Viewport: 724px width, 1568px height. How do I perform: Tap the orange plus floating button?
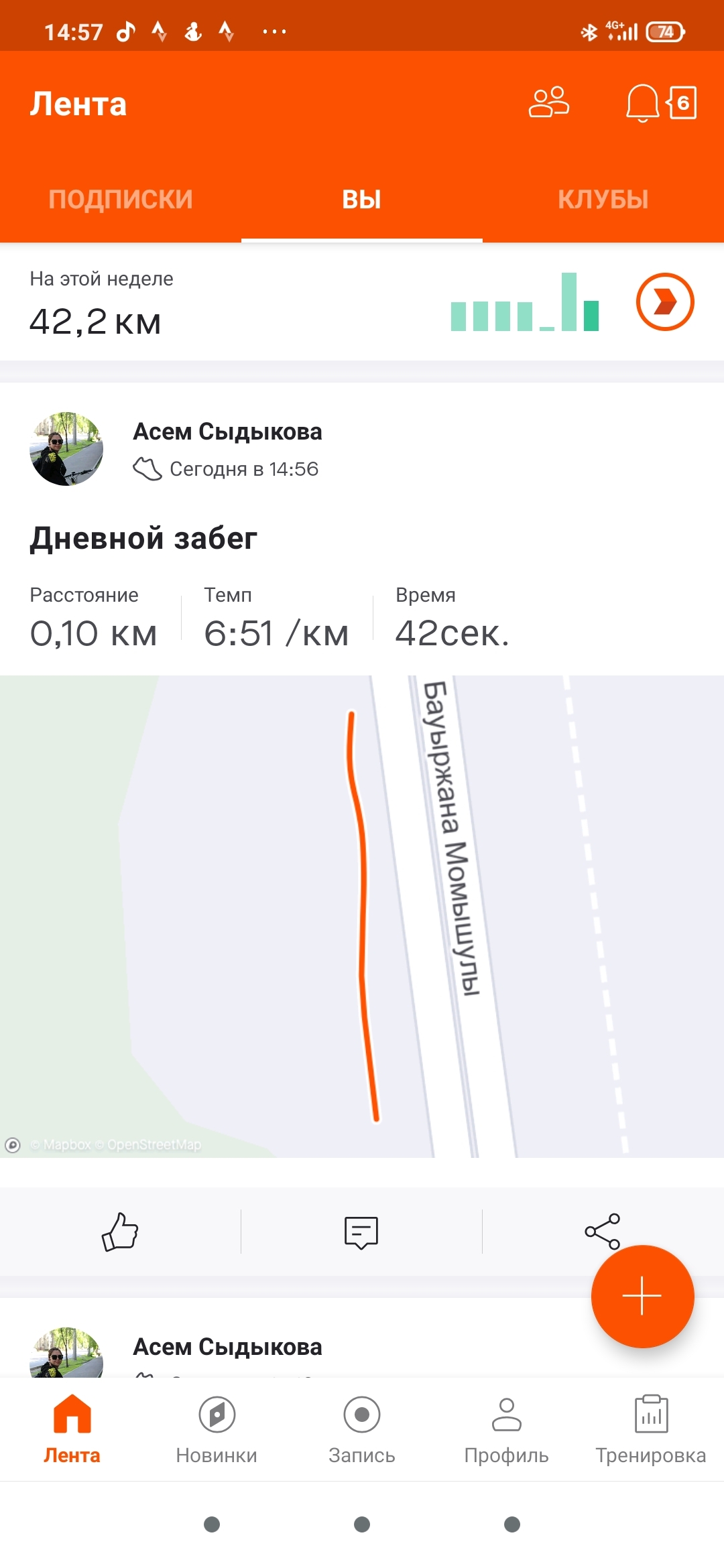coord(642,1296)
